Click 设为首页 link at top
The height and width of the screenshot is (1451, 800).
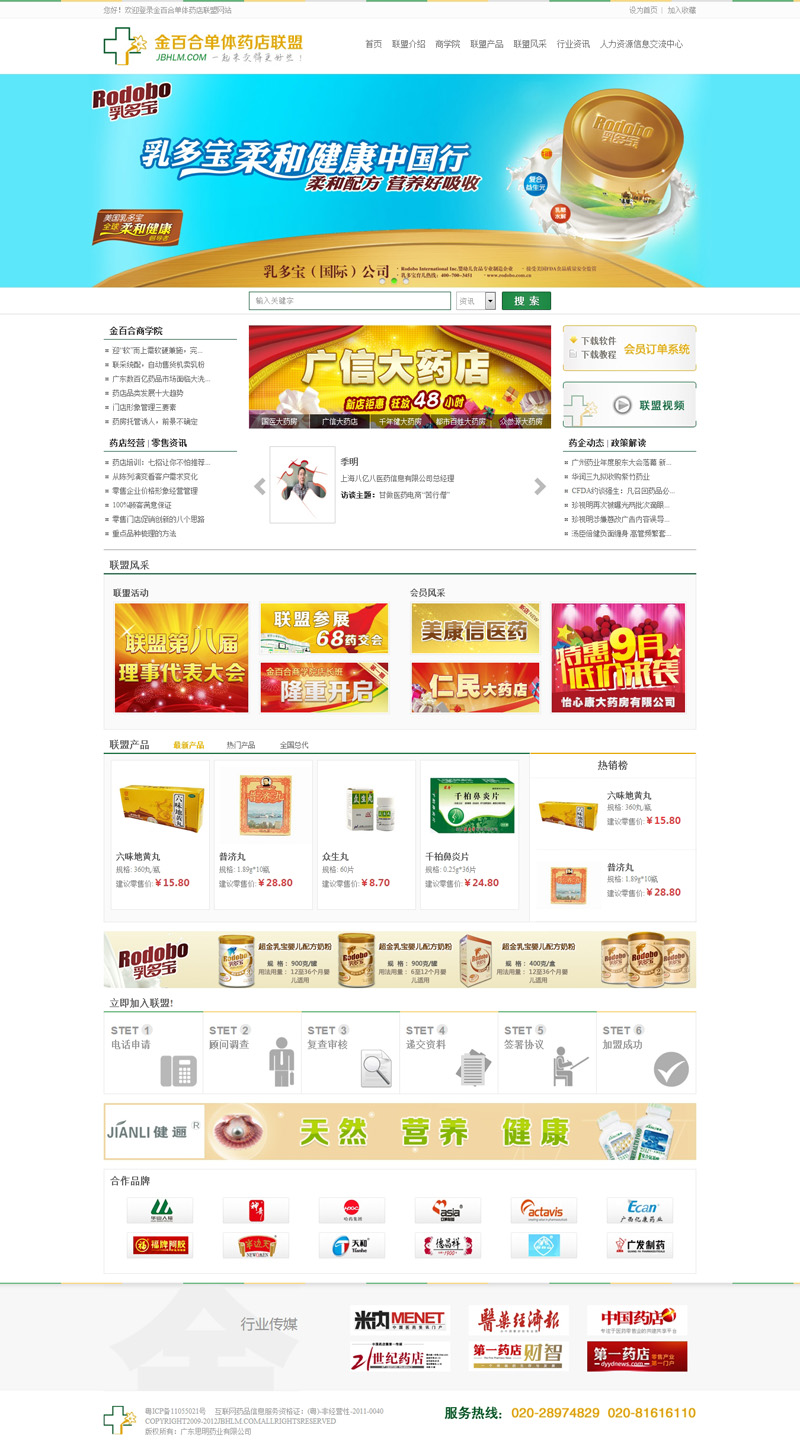(x=643, y=10)
